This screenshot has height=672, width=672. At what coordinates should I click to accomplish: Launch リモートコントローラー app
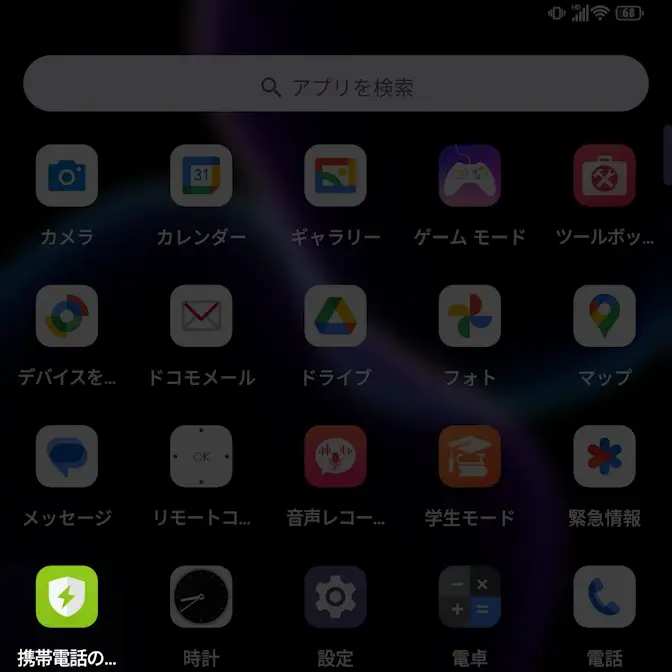pyautogui.click(x=201, y=457)
